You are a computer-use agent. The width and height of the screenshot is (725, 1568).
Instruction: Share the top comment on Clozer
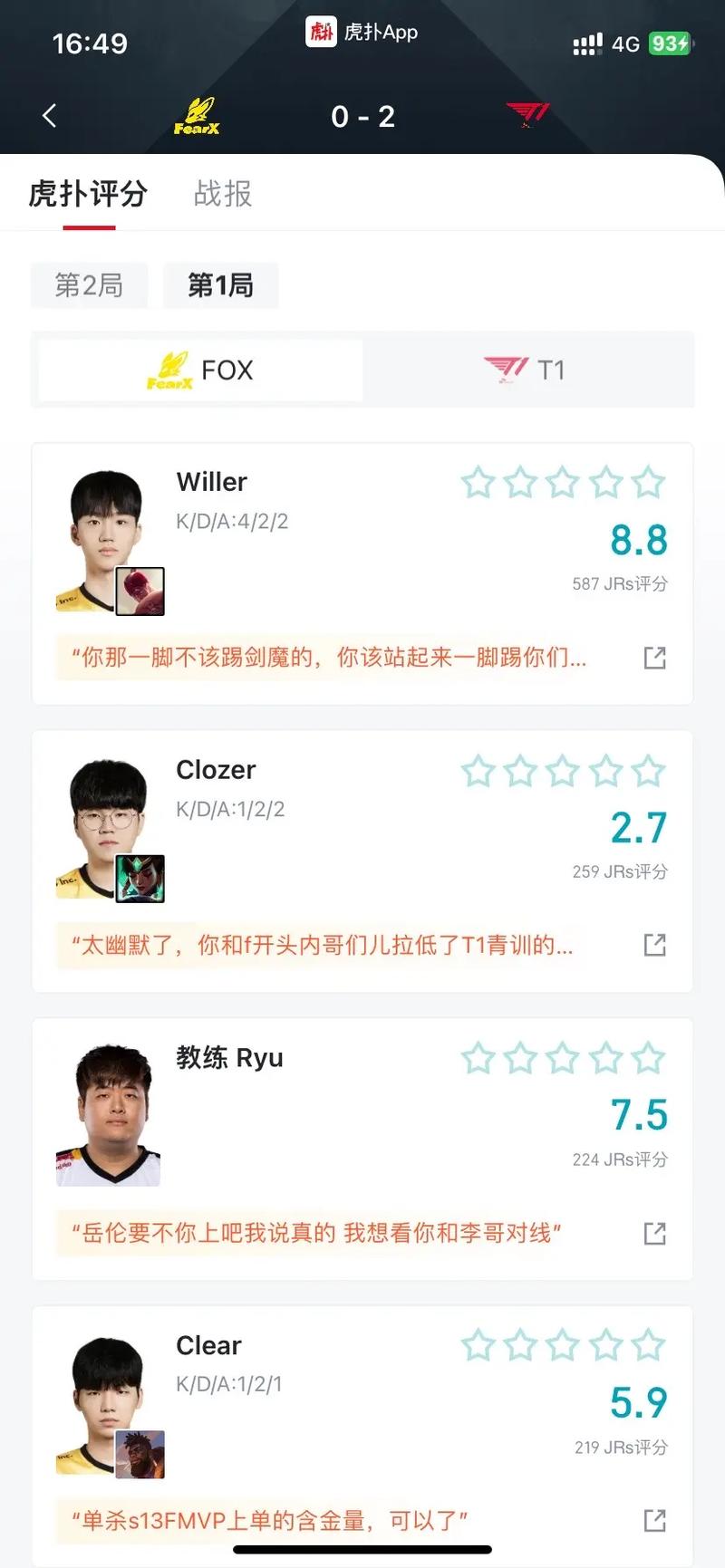(654, 945)
